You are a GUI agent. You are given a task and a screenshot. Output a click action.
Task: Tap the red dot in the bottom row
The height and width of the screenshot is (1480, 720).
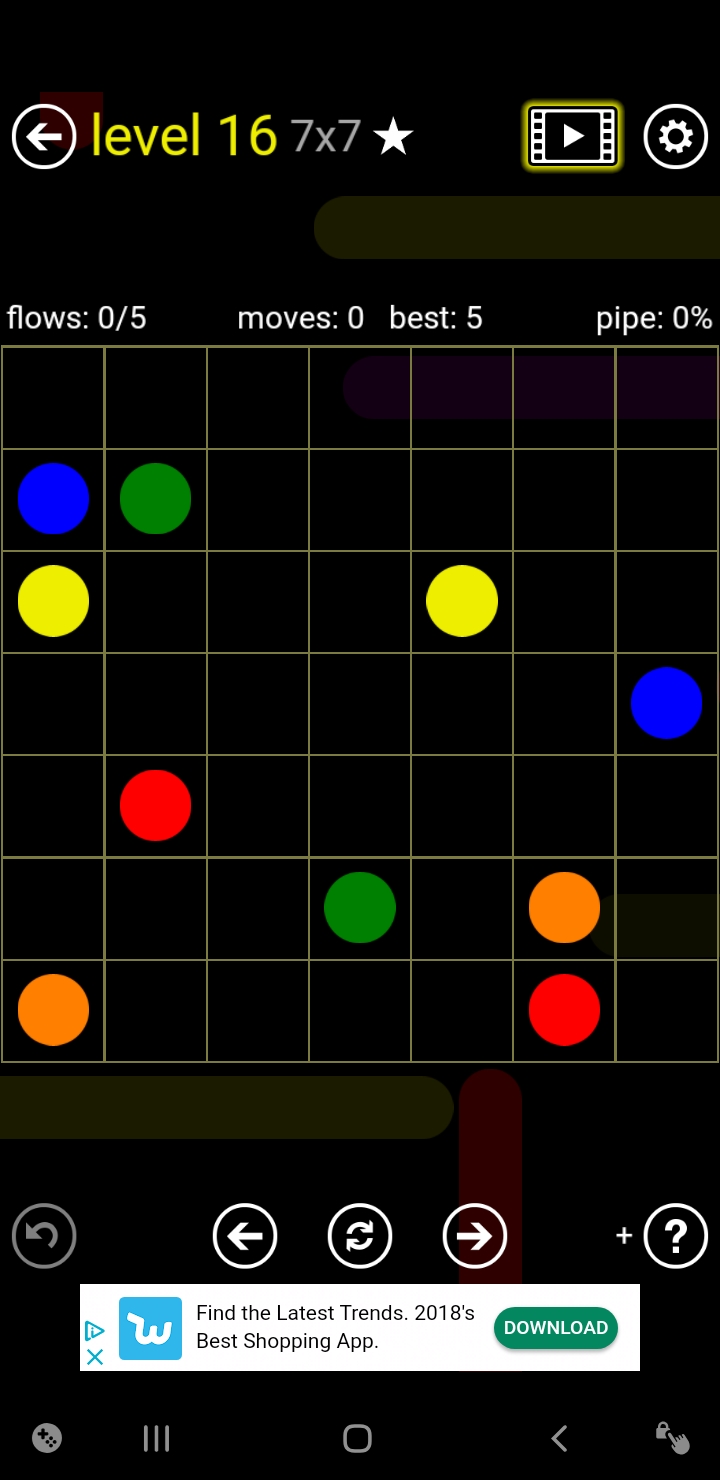coord(564,1010)
